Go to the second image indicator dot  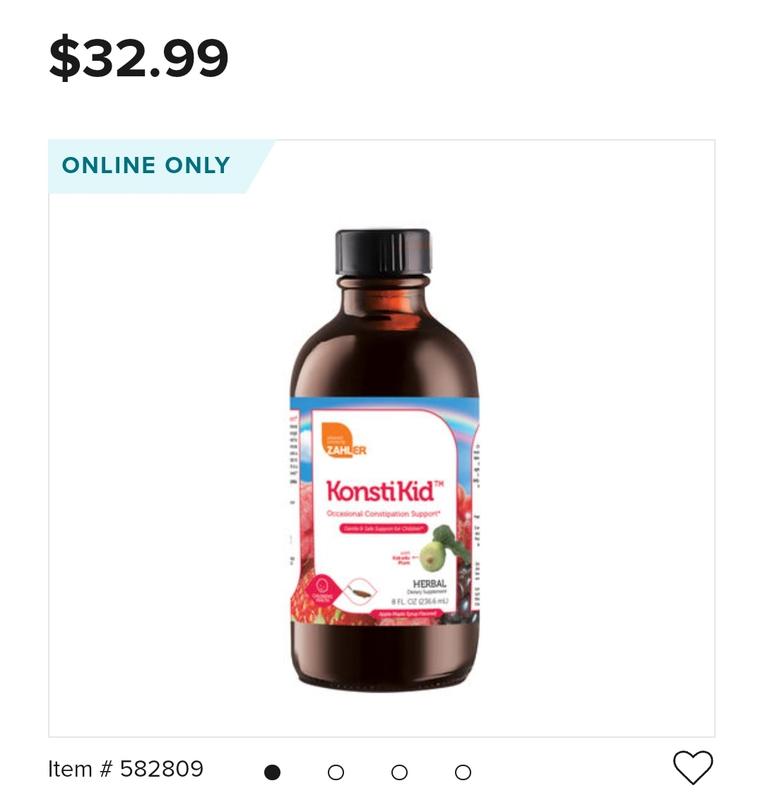click(x=336, y=772)
